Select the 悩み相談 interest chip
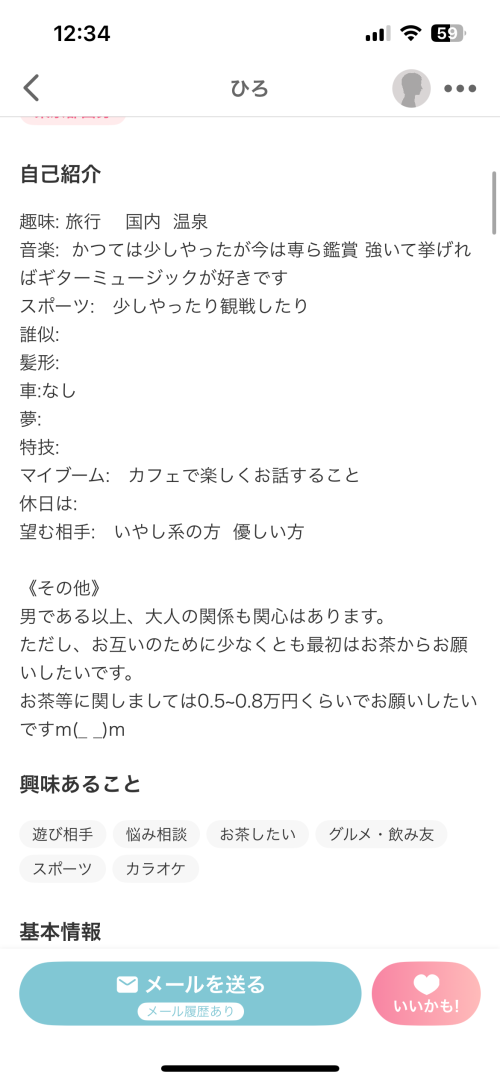The image size is (500, 1082). click(157, 834)
